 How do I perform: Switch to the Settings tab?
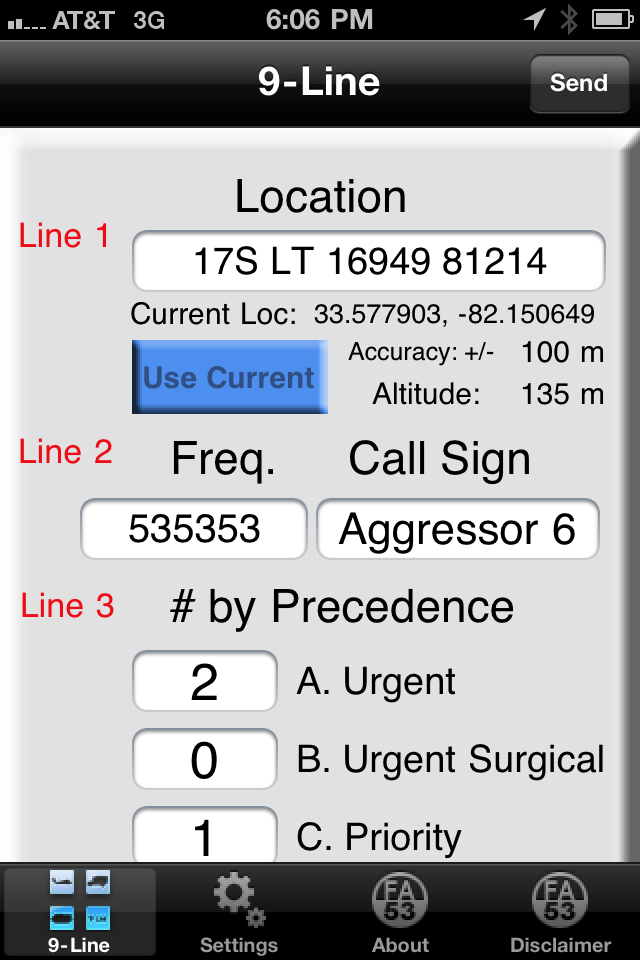click(239, 914)
